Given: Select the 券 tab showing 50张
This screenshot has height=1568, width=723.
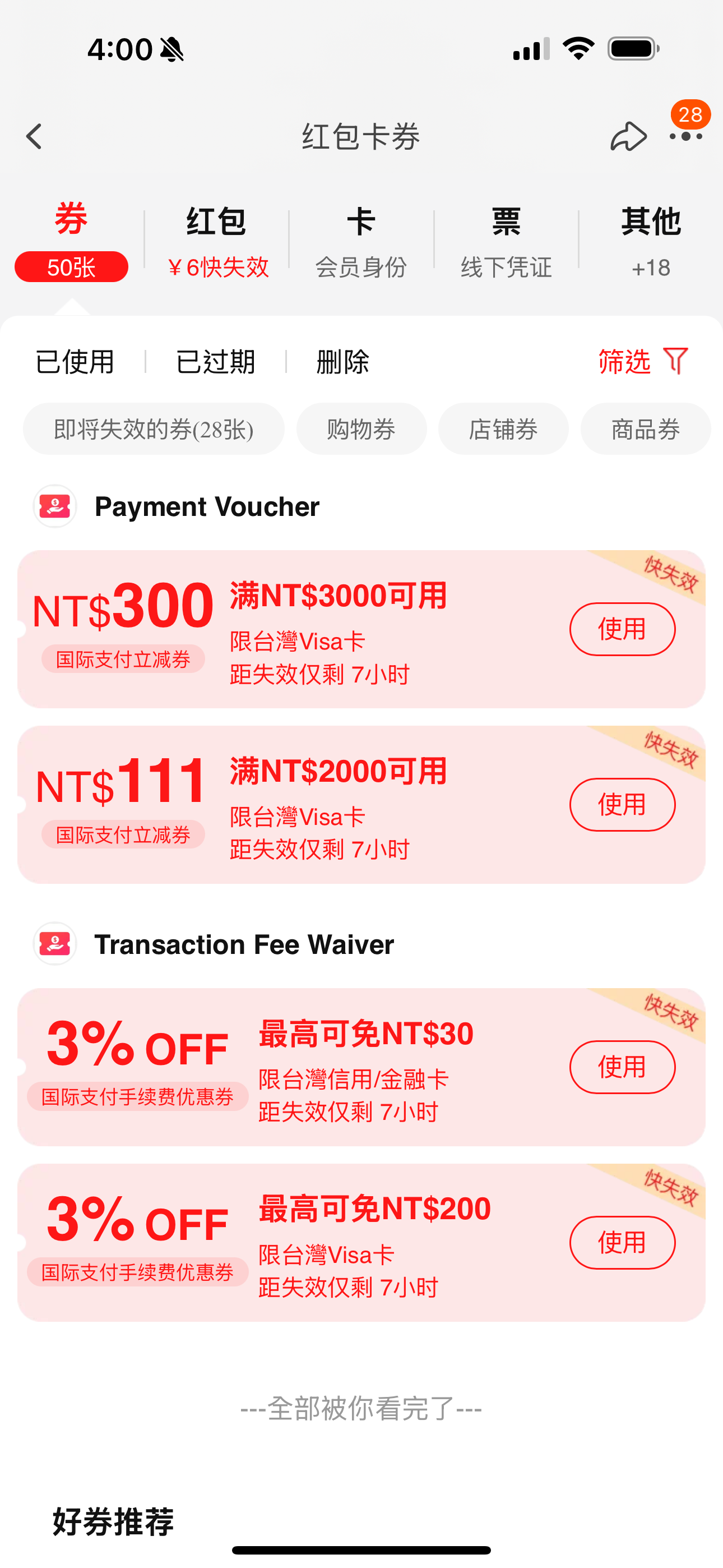Looking at the screenshot, I should coord(71,242).
